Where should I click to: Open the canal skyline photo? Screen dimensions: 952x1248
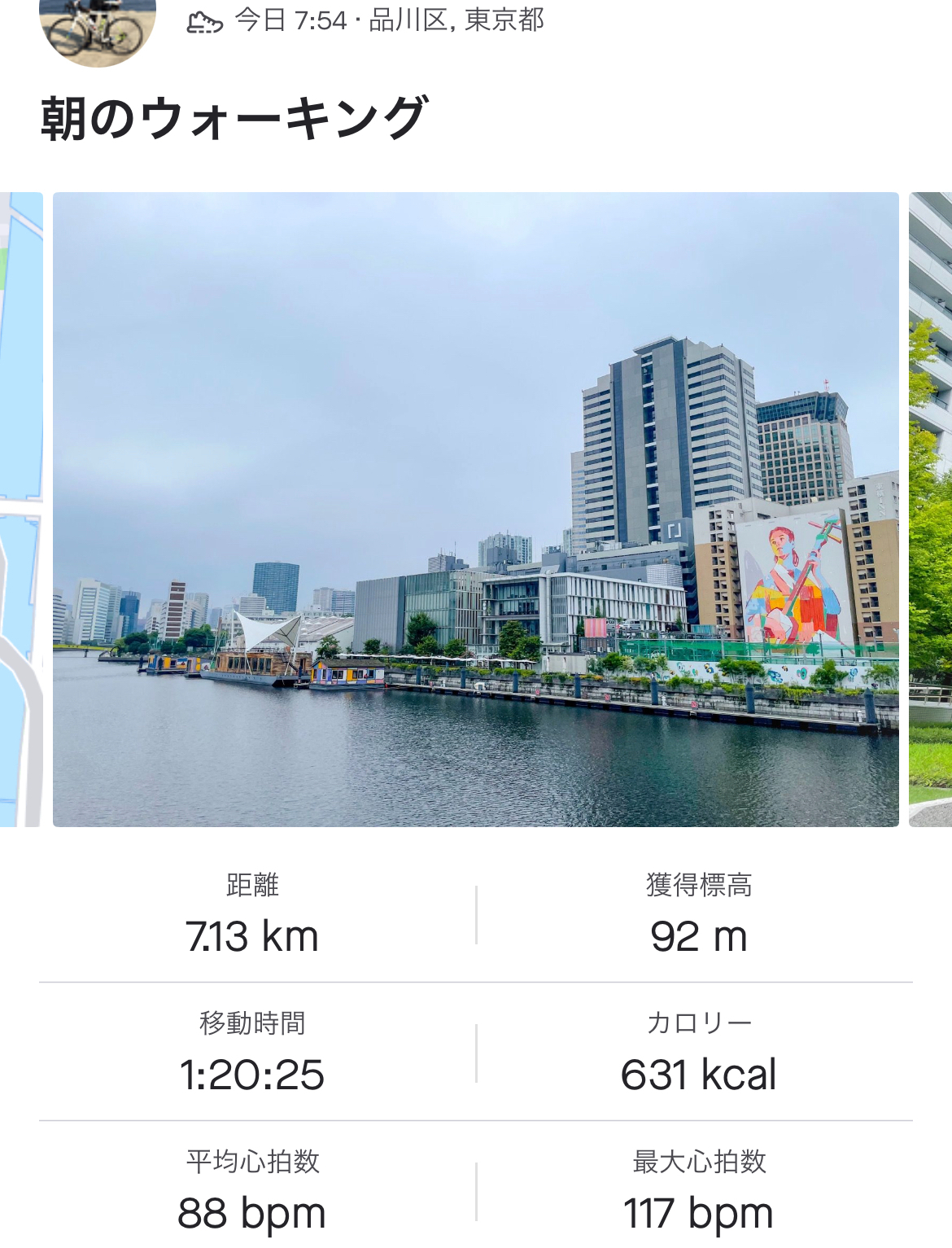(476, 510)
